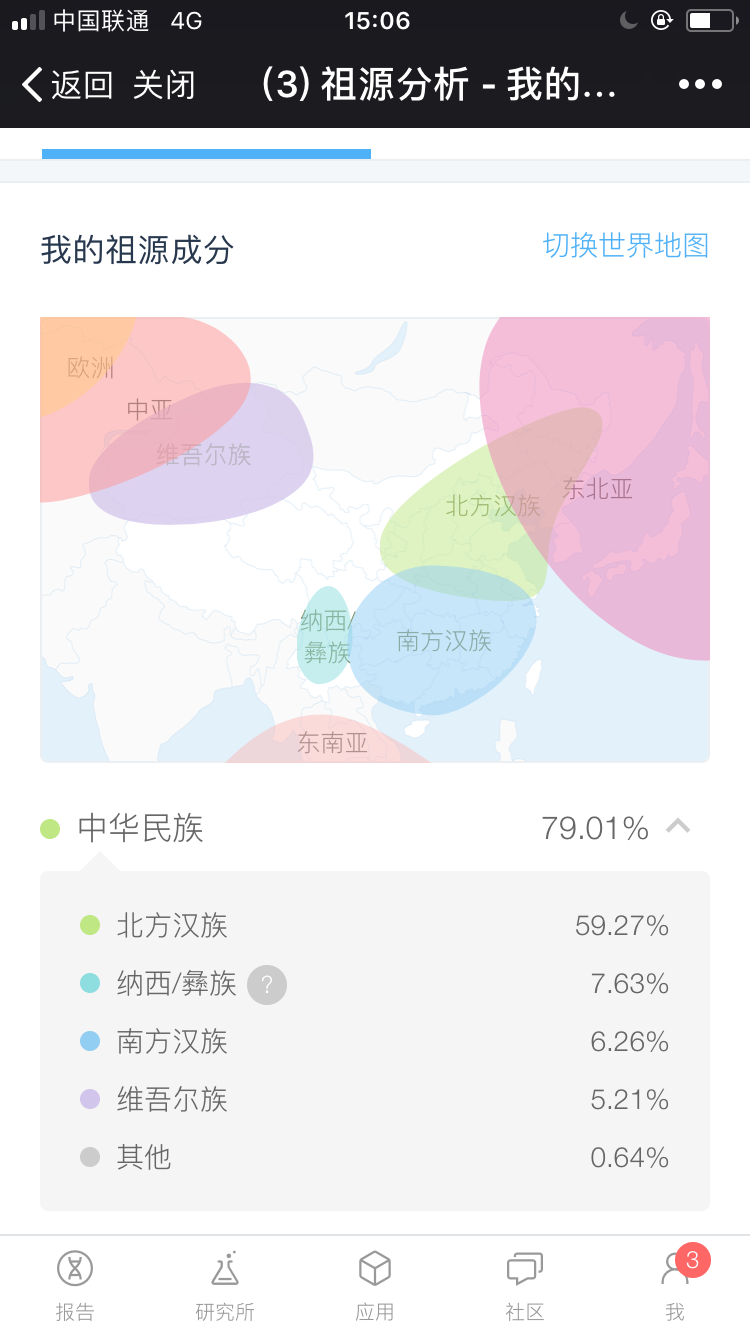The height and width of the screenshot is (1334, 750).
Task: Go back with the 返回 button
Action: pos(67,85)
